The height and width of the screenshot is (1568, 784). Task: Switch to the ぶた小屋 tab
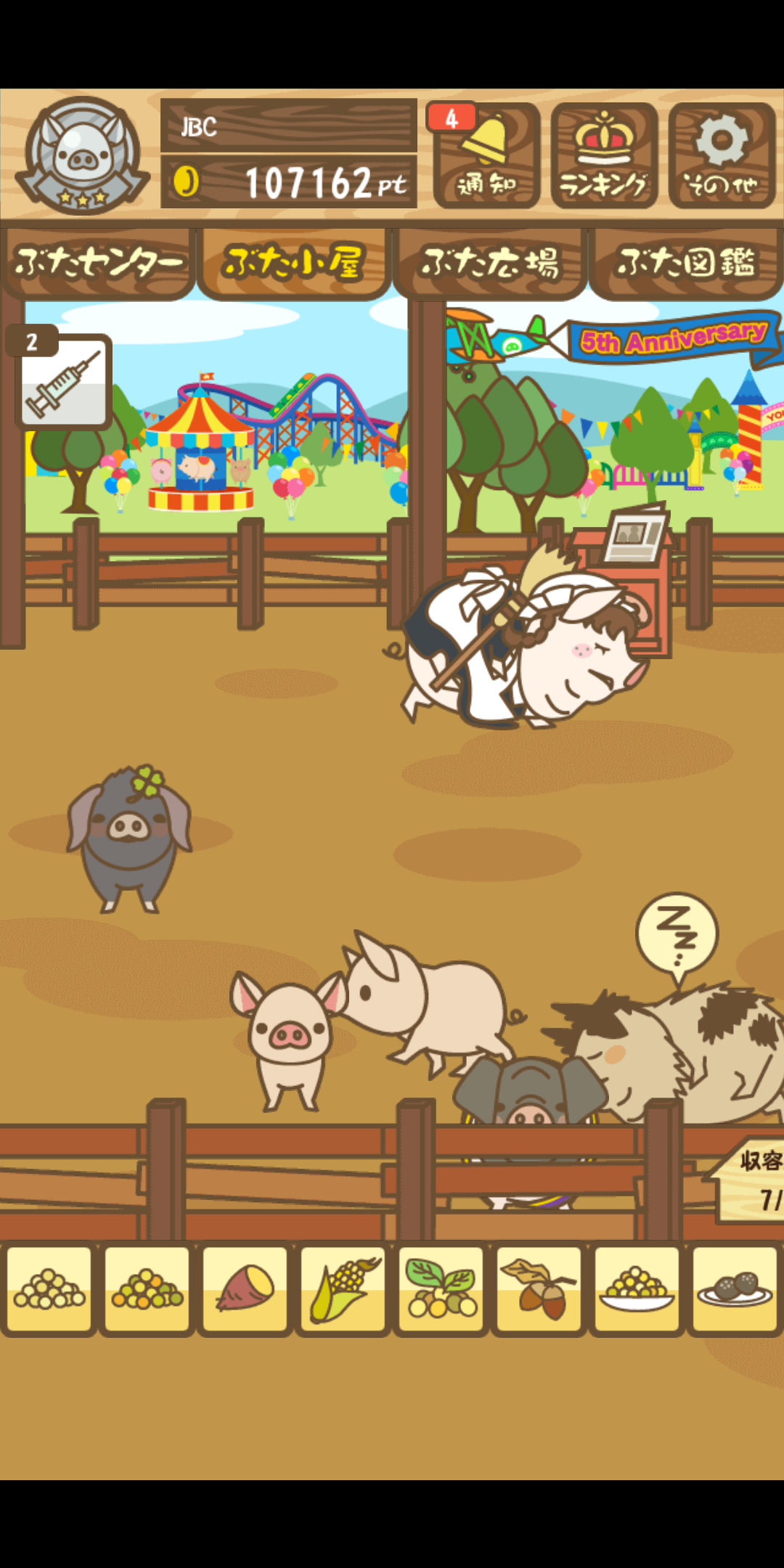click(x=293, y=263)
